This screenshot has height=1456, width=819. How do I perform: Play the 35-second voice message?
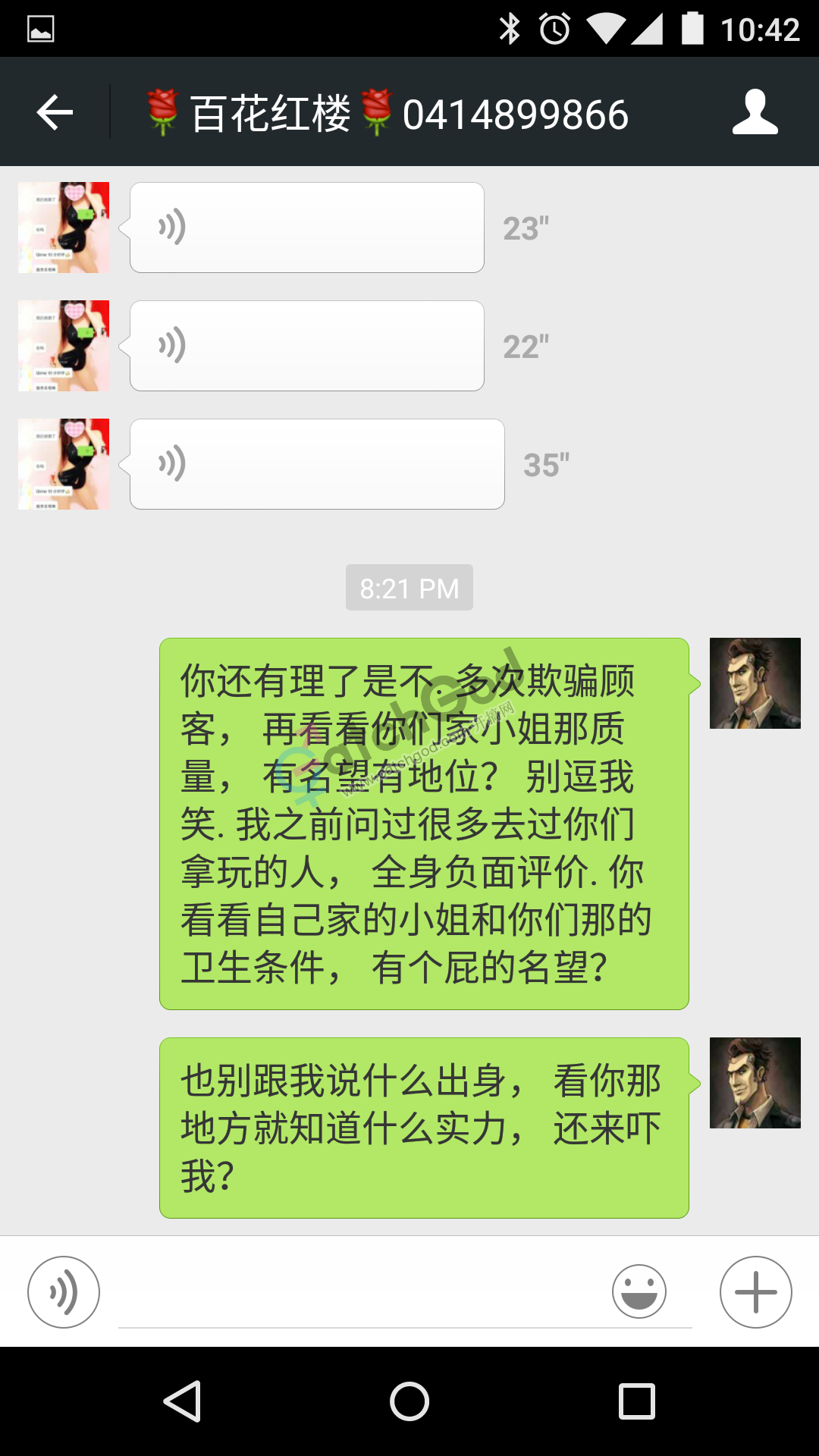(x=317, y=464)
